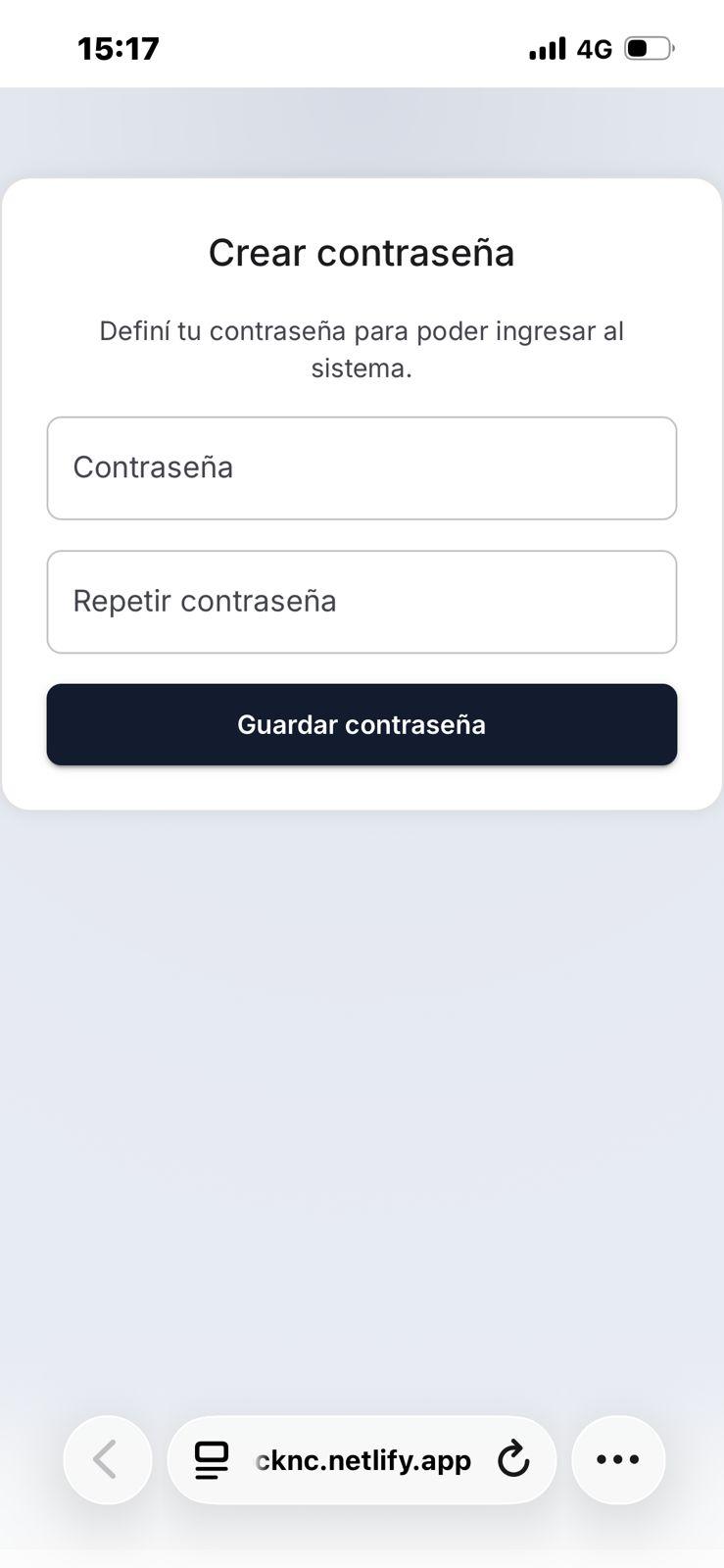Image resolution: width=724 pixels, height=1568 pixels.
Task: Tap the white password form card
Action: click(361, 490)
